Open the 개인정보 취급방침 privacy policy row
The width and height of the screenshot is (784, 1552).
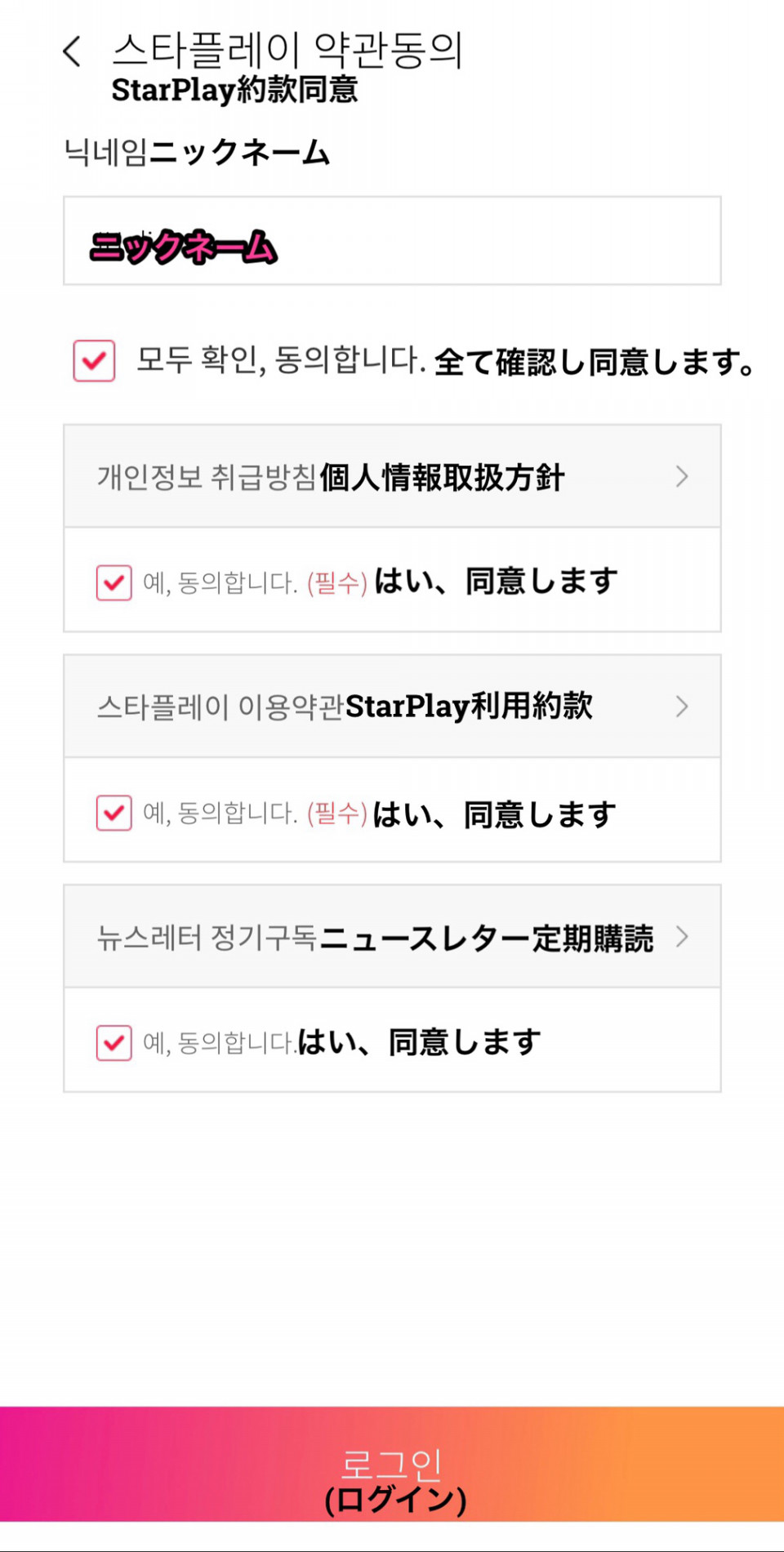[x=392, y=476]
